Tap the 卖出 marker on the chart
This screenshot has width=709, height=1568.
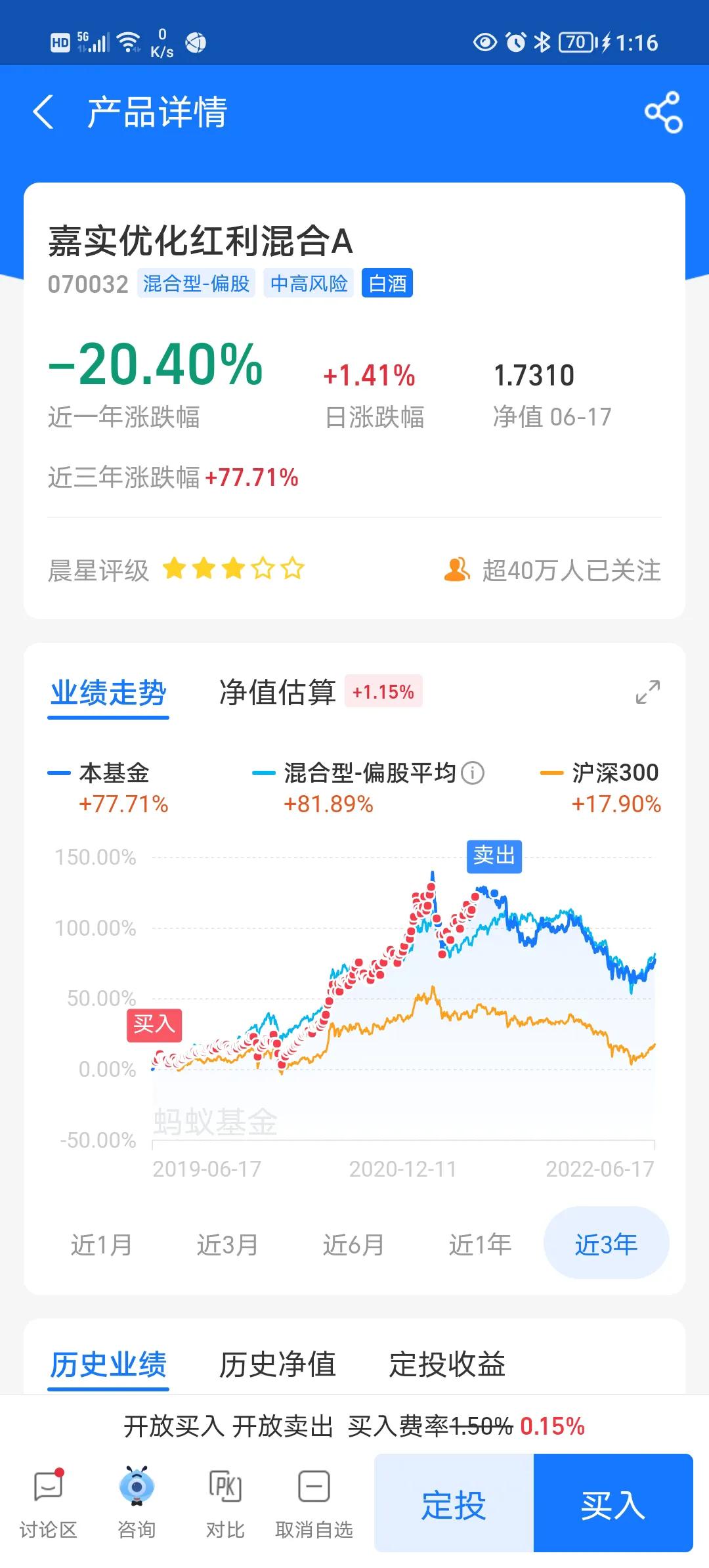pyautogui.click(x=494, y=855)
